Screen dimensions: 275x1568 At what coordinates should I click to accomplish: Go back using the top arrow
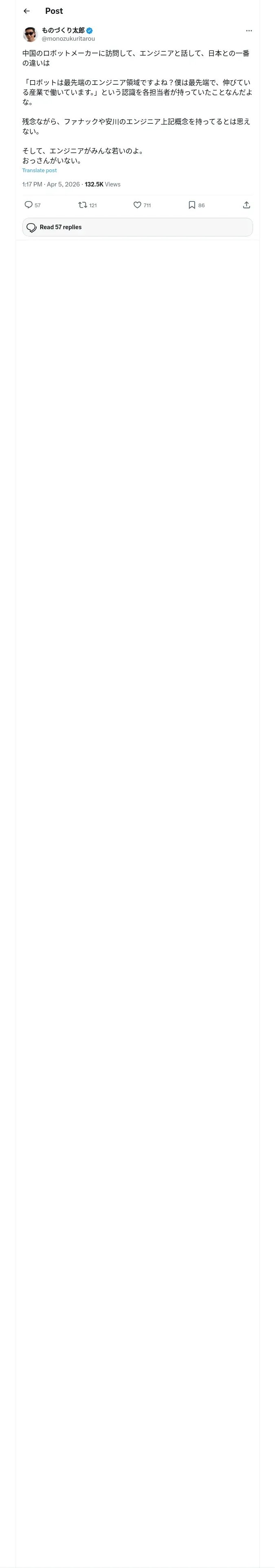pyautogui.click(x=26, y=11)
